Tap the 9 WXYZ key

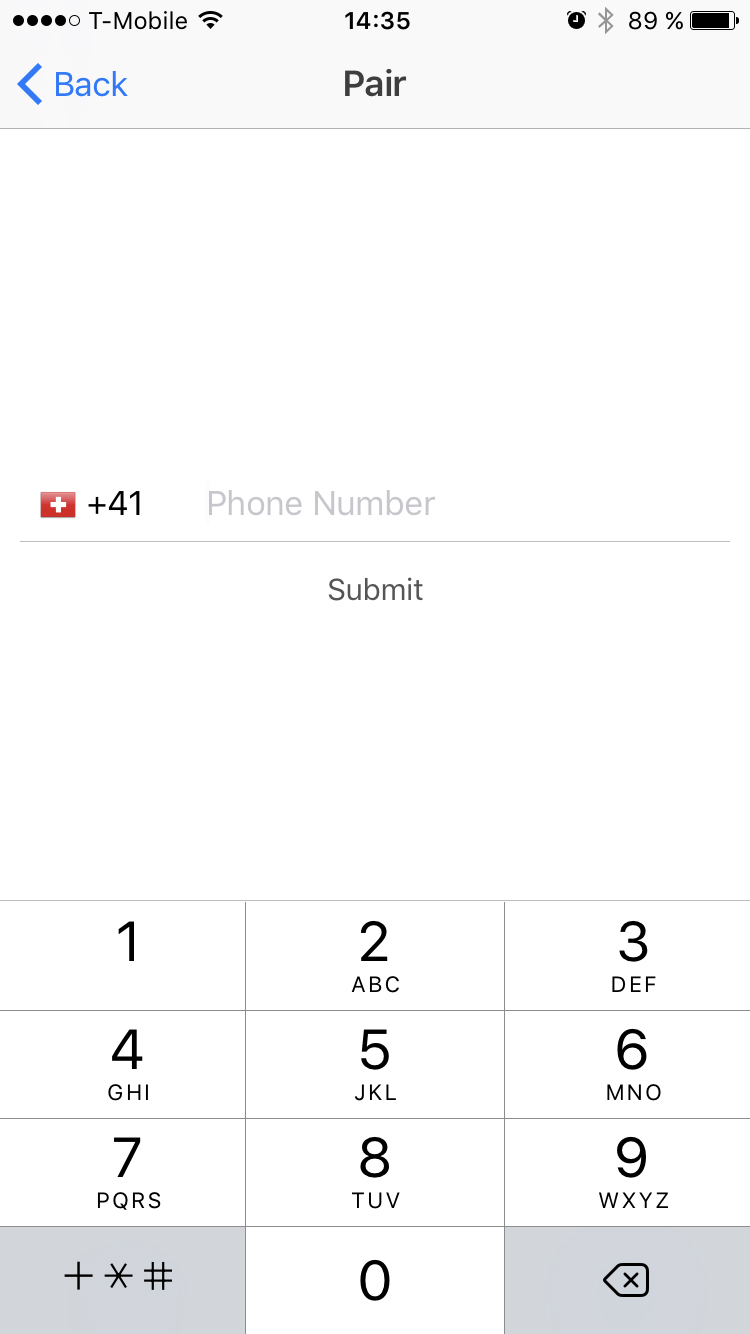pyautogui.click(x=628, y=1172)
